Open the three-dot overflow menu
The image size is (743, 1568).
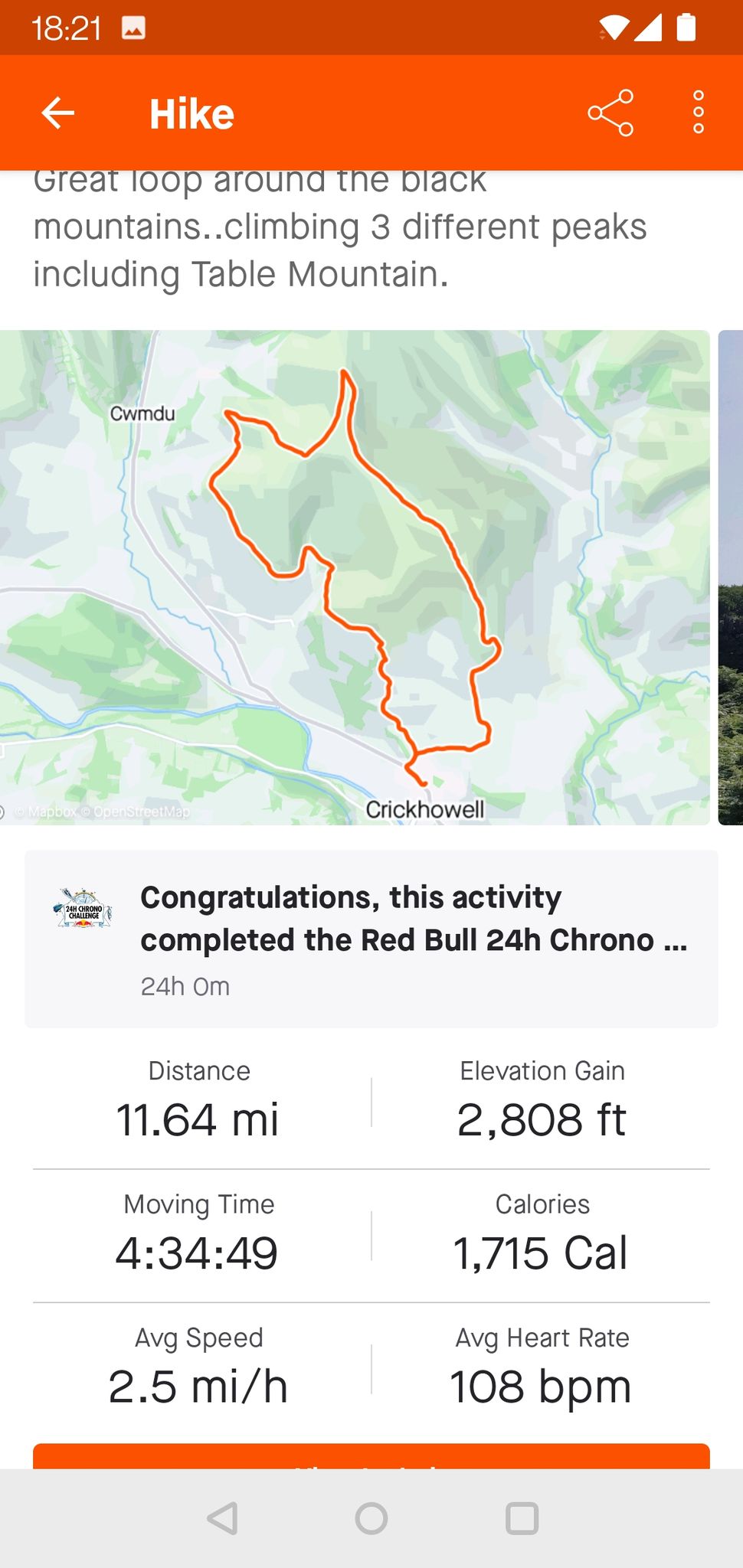click(698, 113)
